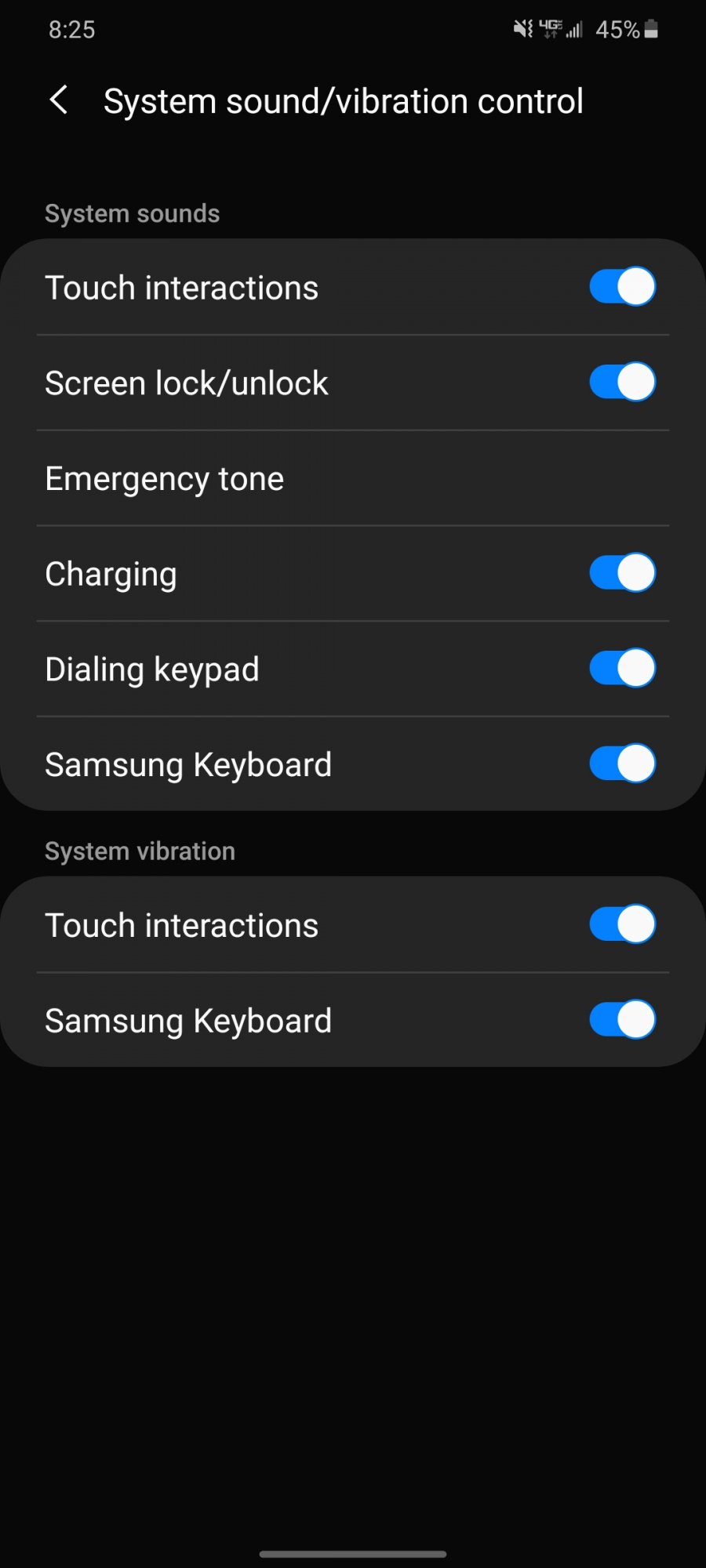Toggle Samsung Keyboard under System sounds
The height and width of the screenshot is (1568, 706).
tap(622, 764)
